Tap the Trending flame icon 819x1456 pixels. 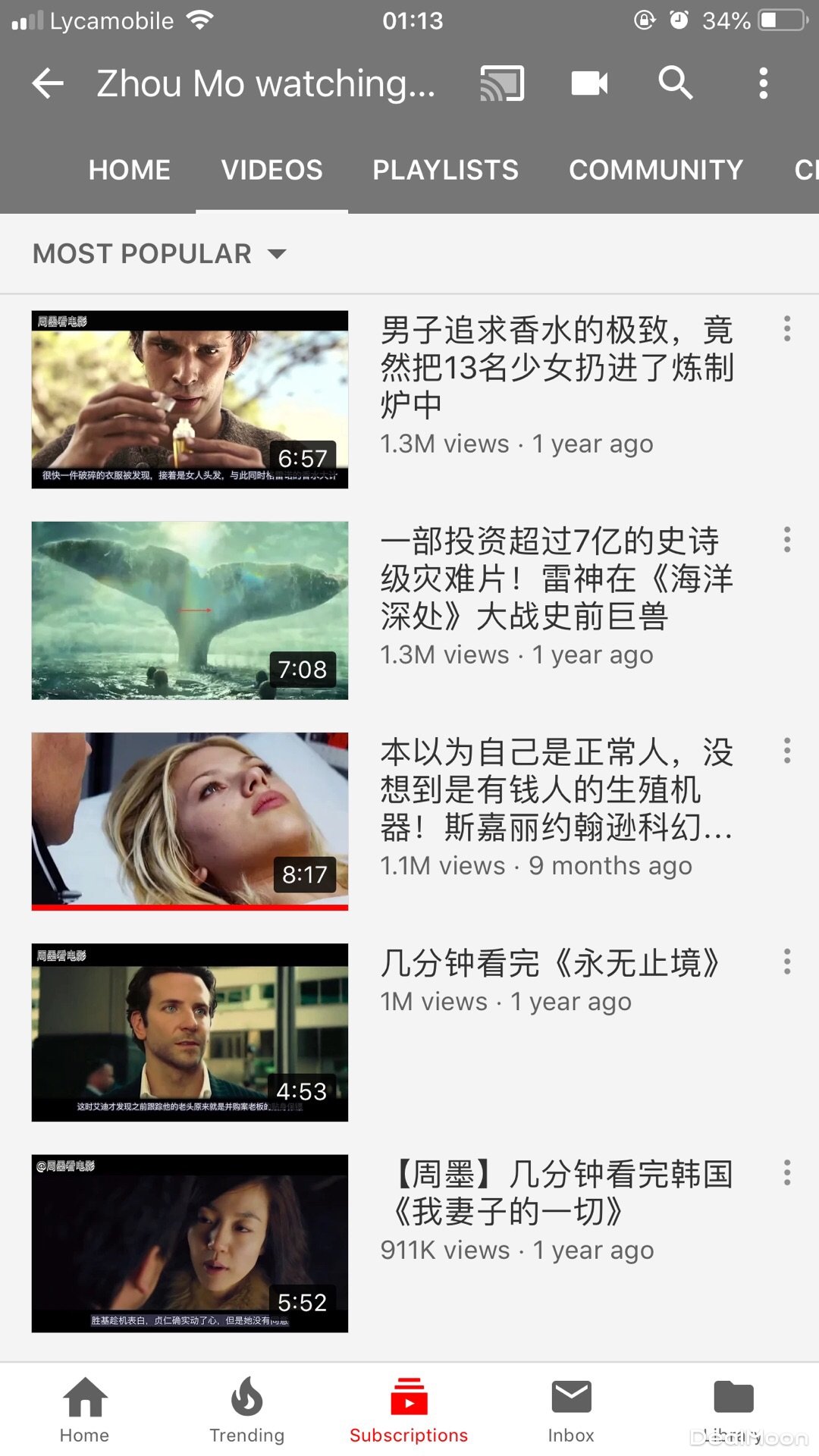tap(246, 1399)
